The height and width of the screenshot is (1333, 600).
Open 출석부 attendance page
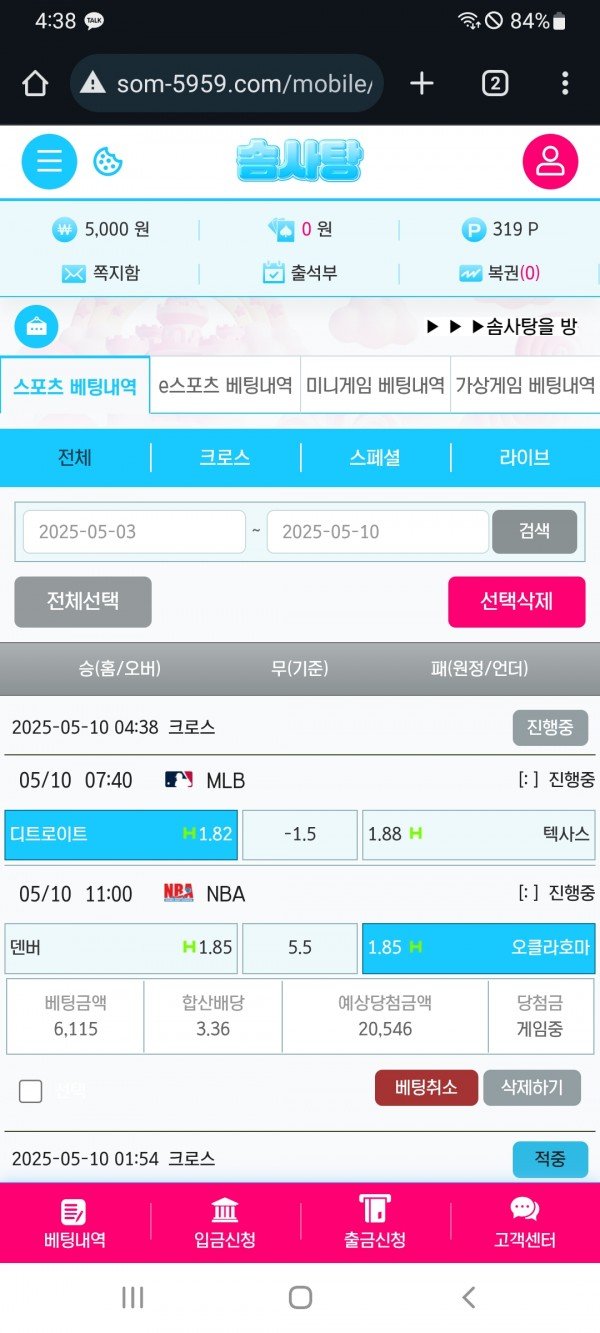click(x=300, y=273)
